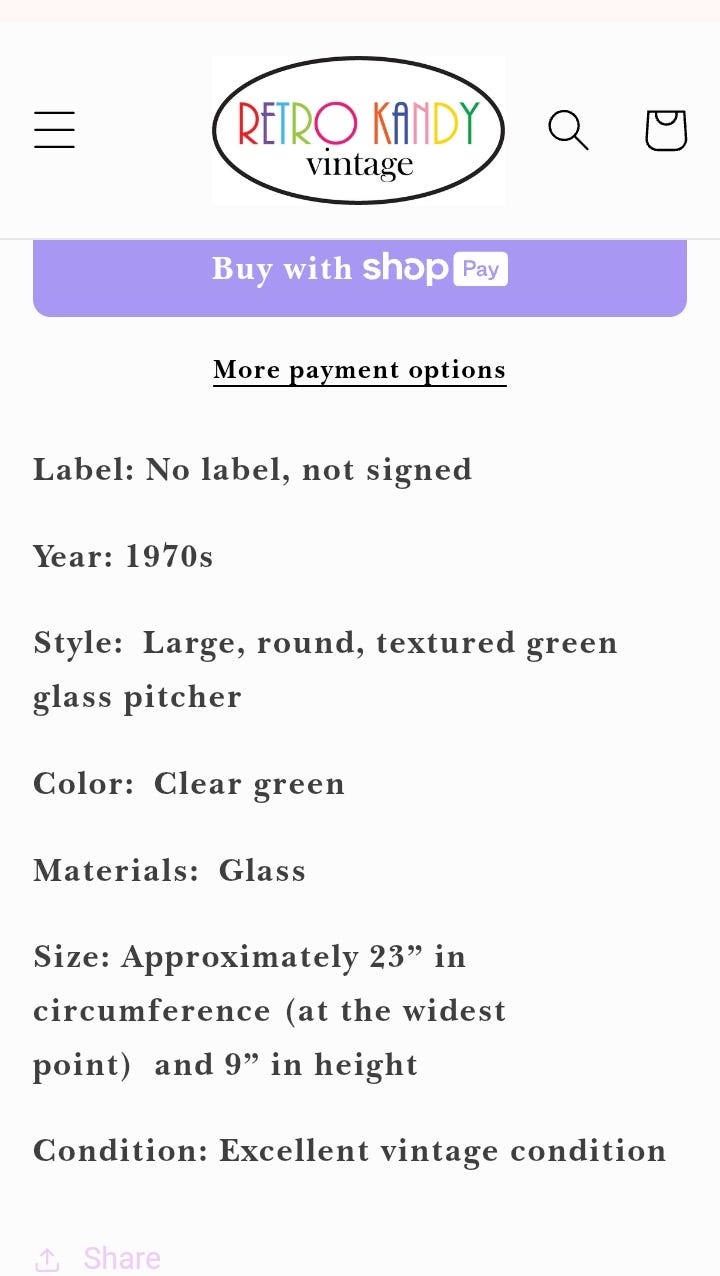Viewport: 720px width, 1276px height.
Task: Share this product
Action: coord(98,1257)
